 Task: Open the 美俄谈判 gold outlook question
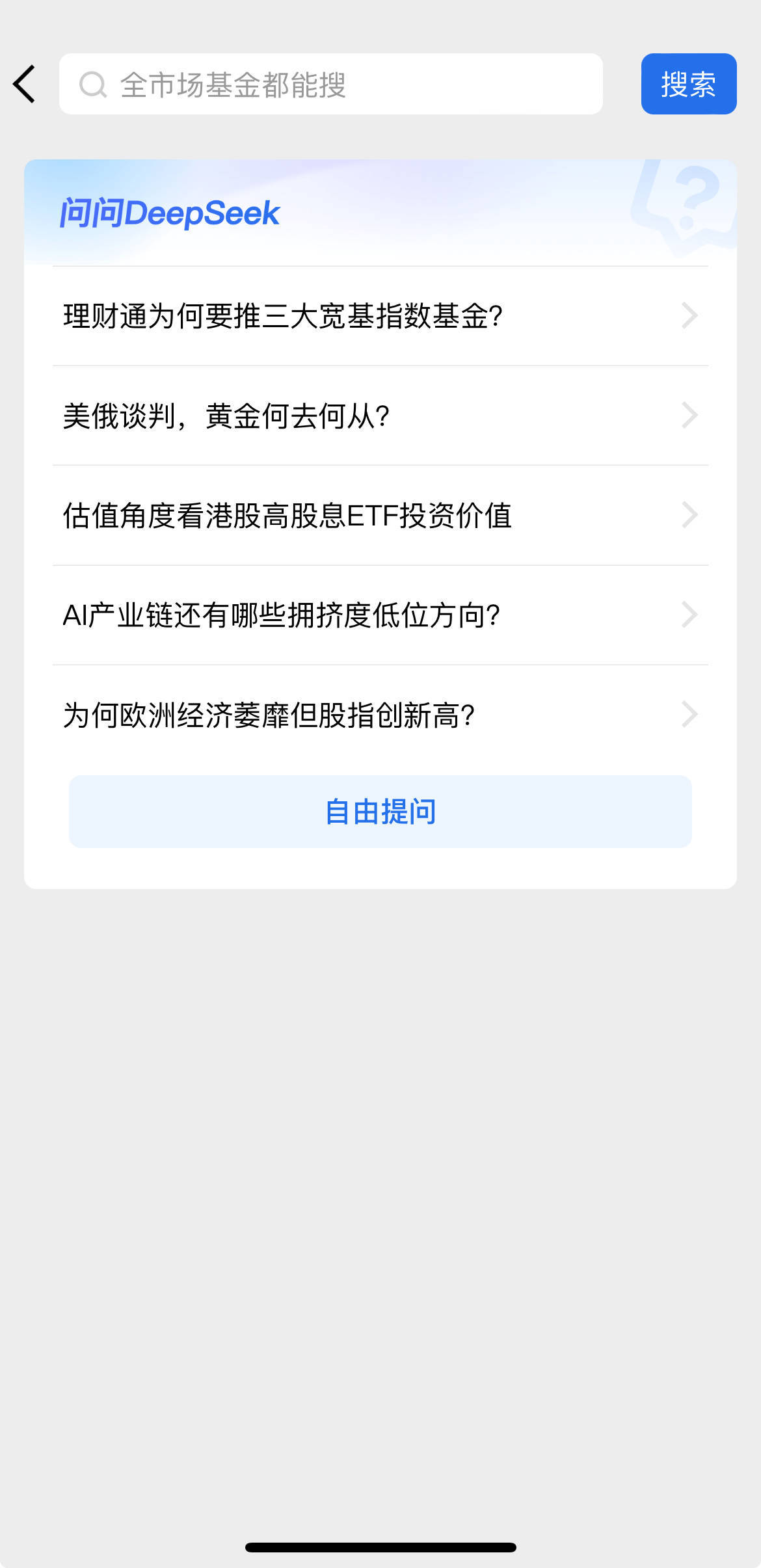click(x=228, y=416)
